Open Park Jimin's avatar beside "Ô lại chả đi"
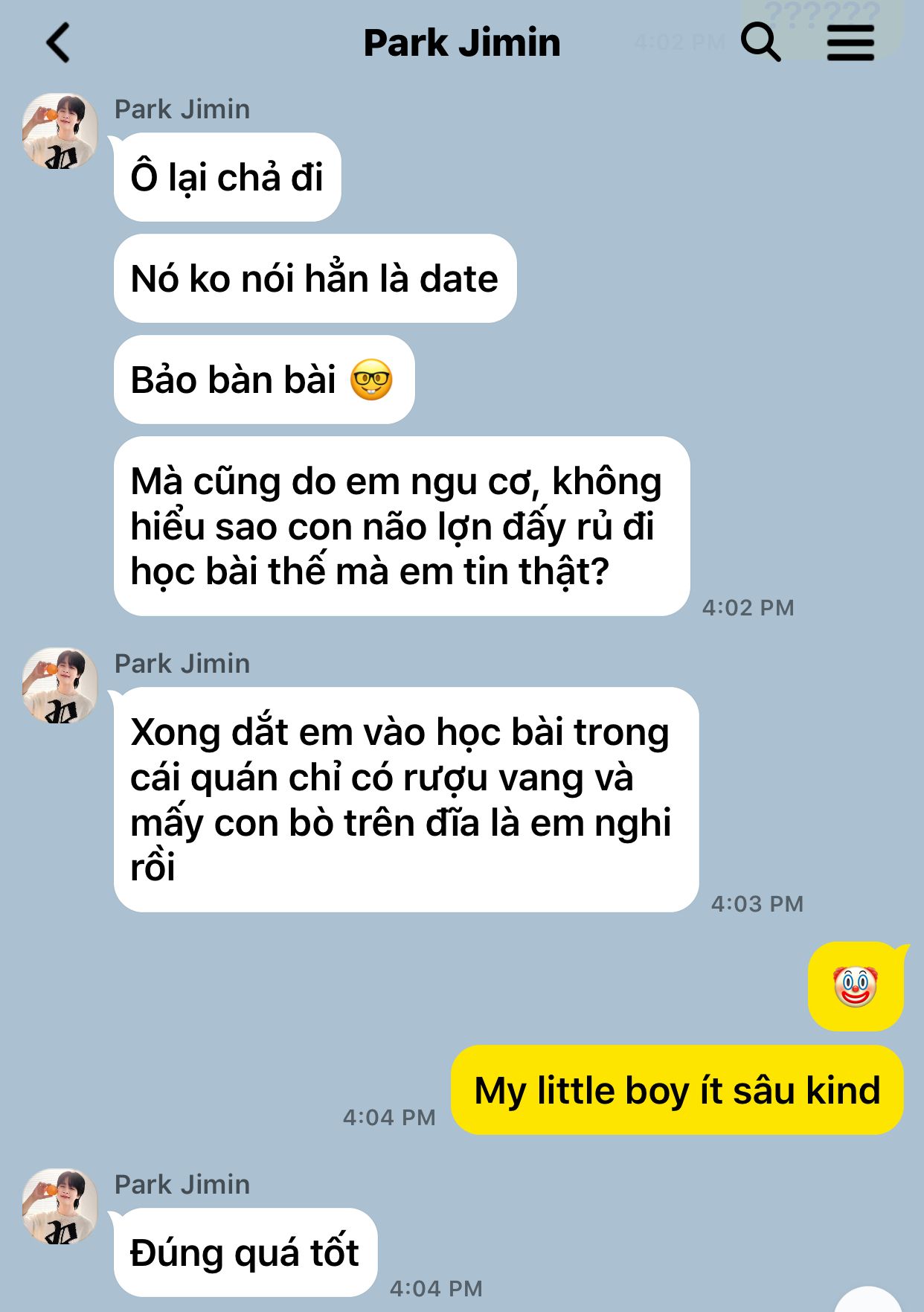The image size is (924, 1312). click(x=60, y=131)
